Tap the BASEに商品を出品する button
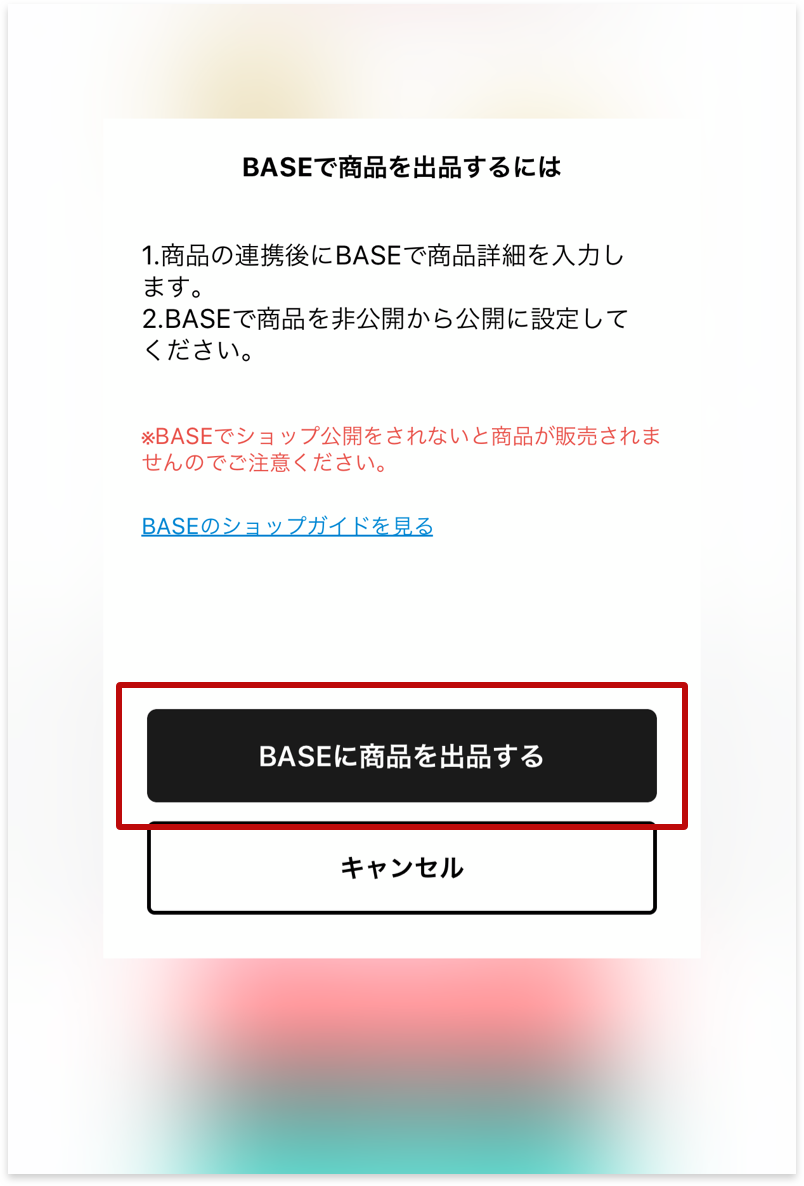This screenshot has height=1186, width=804. click(x=401, y=756)
